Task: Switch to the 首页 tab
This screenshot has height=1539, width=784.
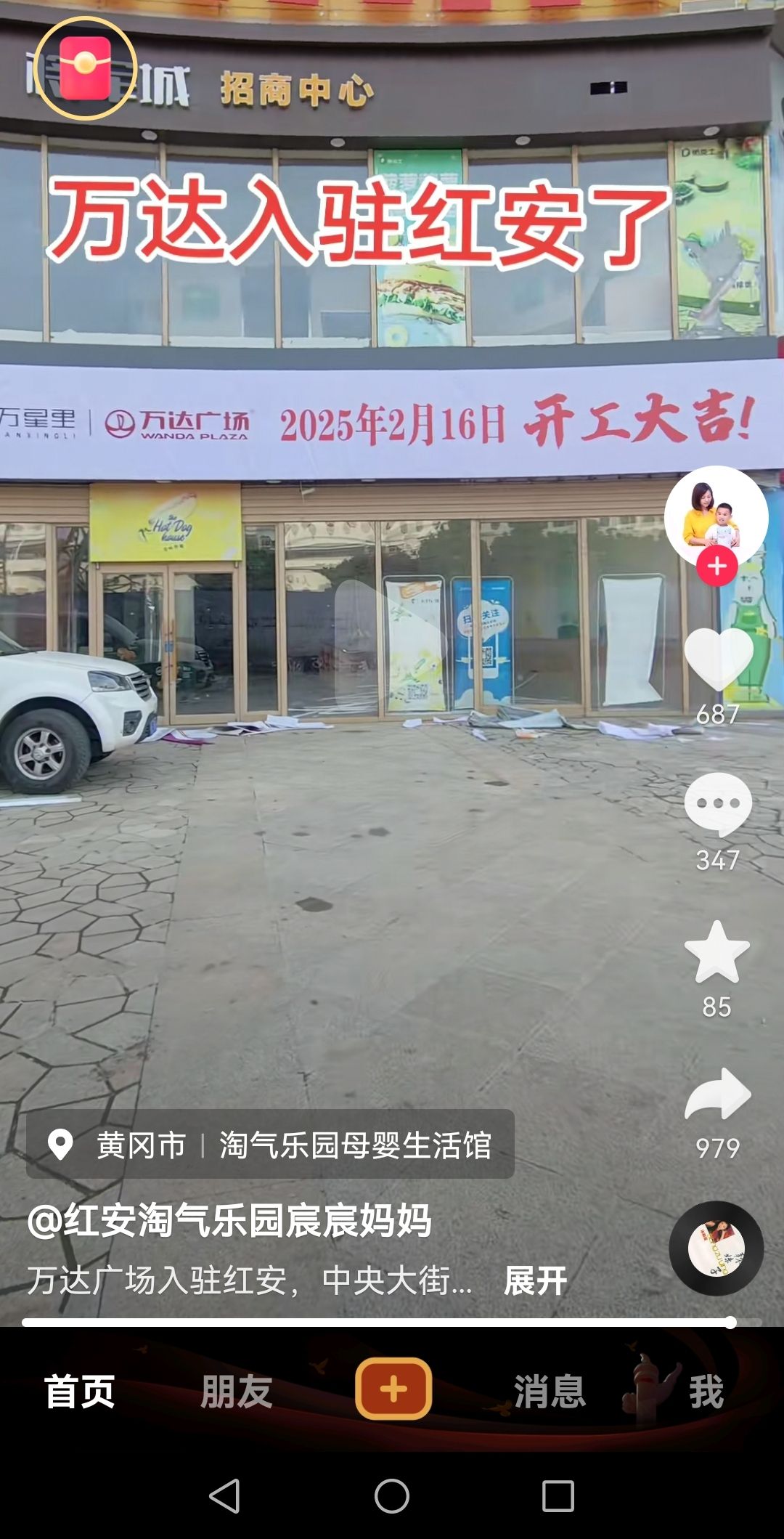Action: coord(80,1392)
